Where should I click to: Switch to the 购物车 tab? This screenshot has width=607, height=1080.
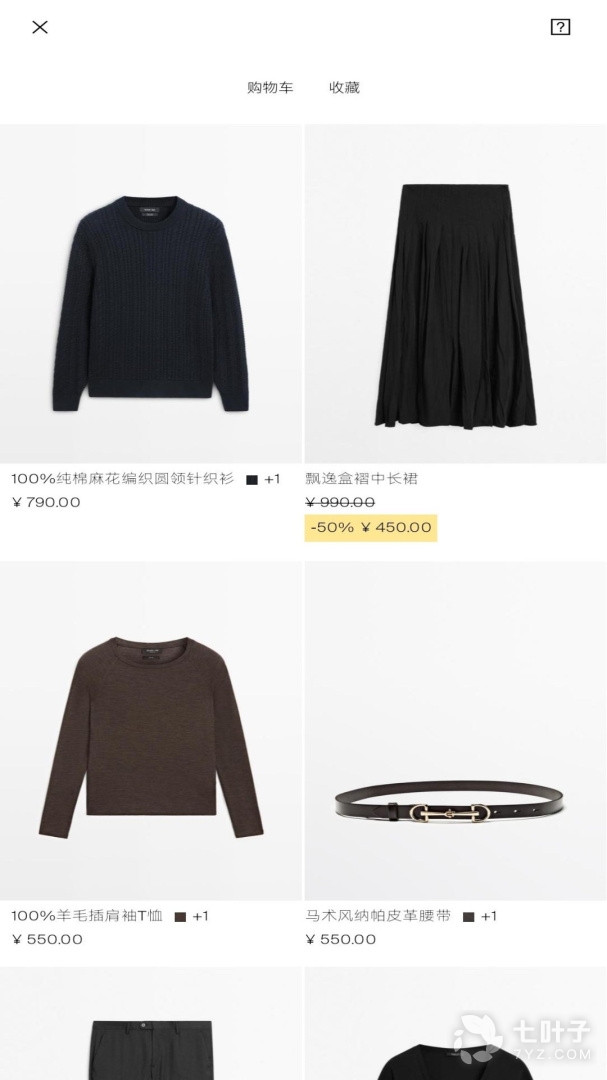point(270,88)
